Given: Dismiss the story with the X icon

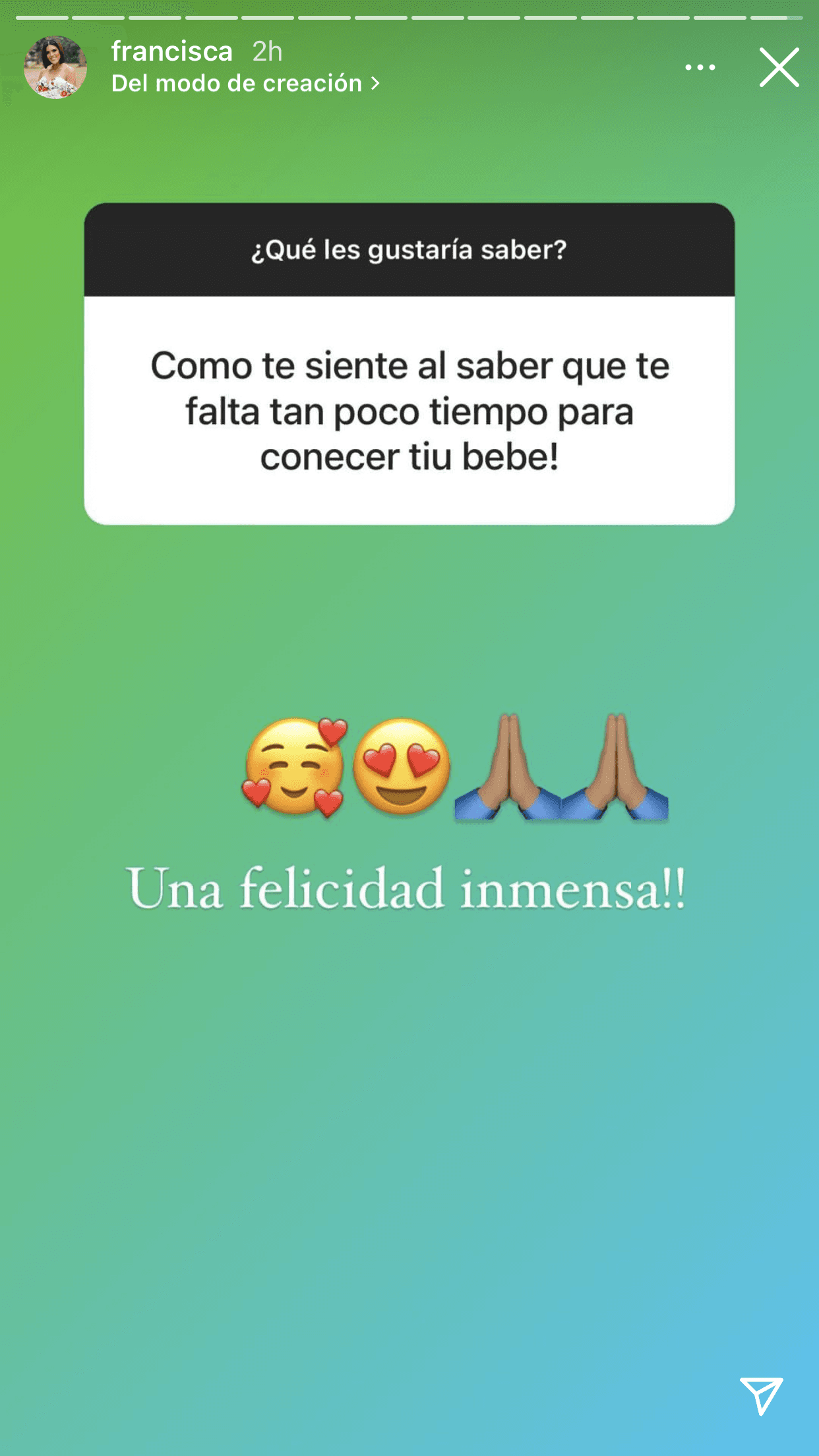Looking at the screenshot, I should [780, 67].
